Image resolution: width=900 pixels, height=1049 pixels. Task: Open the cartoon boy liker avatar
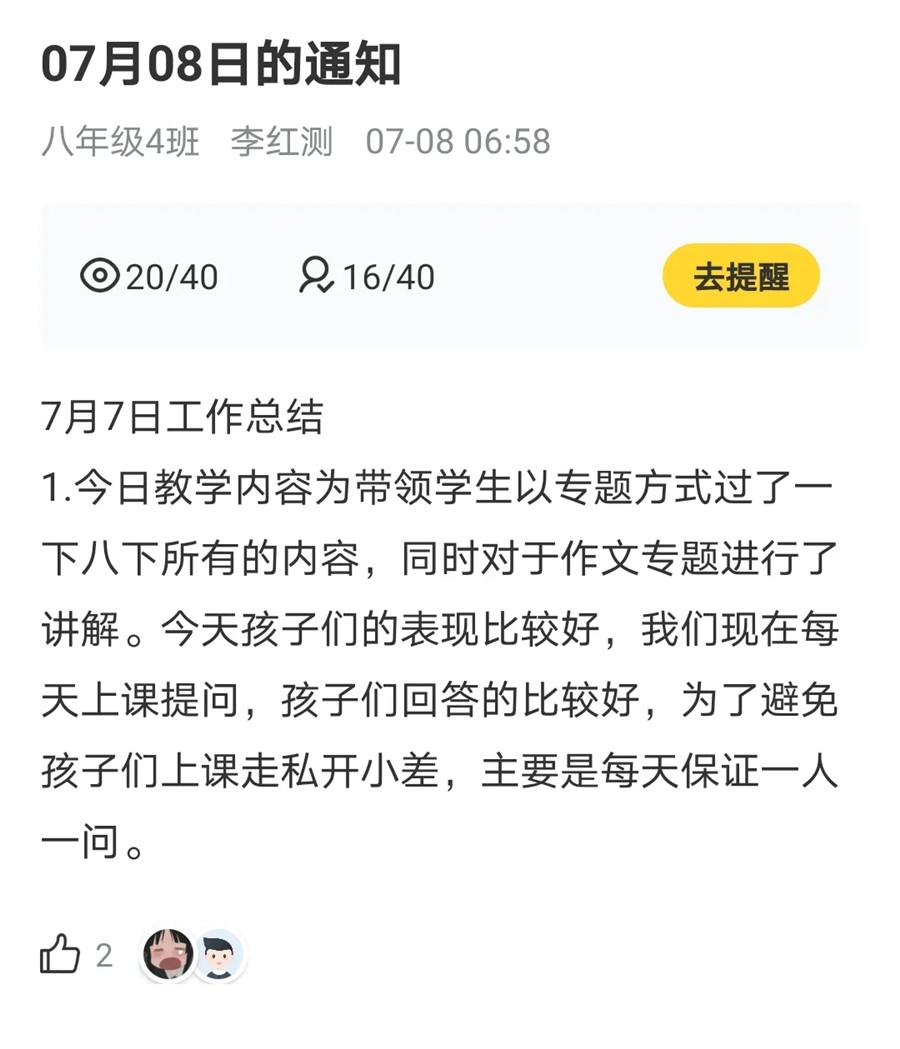[219, 954]
